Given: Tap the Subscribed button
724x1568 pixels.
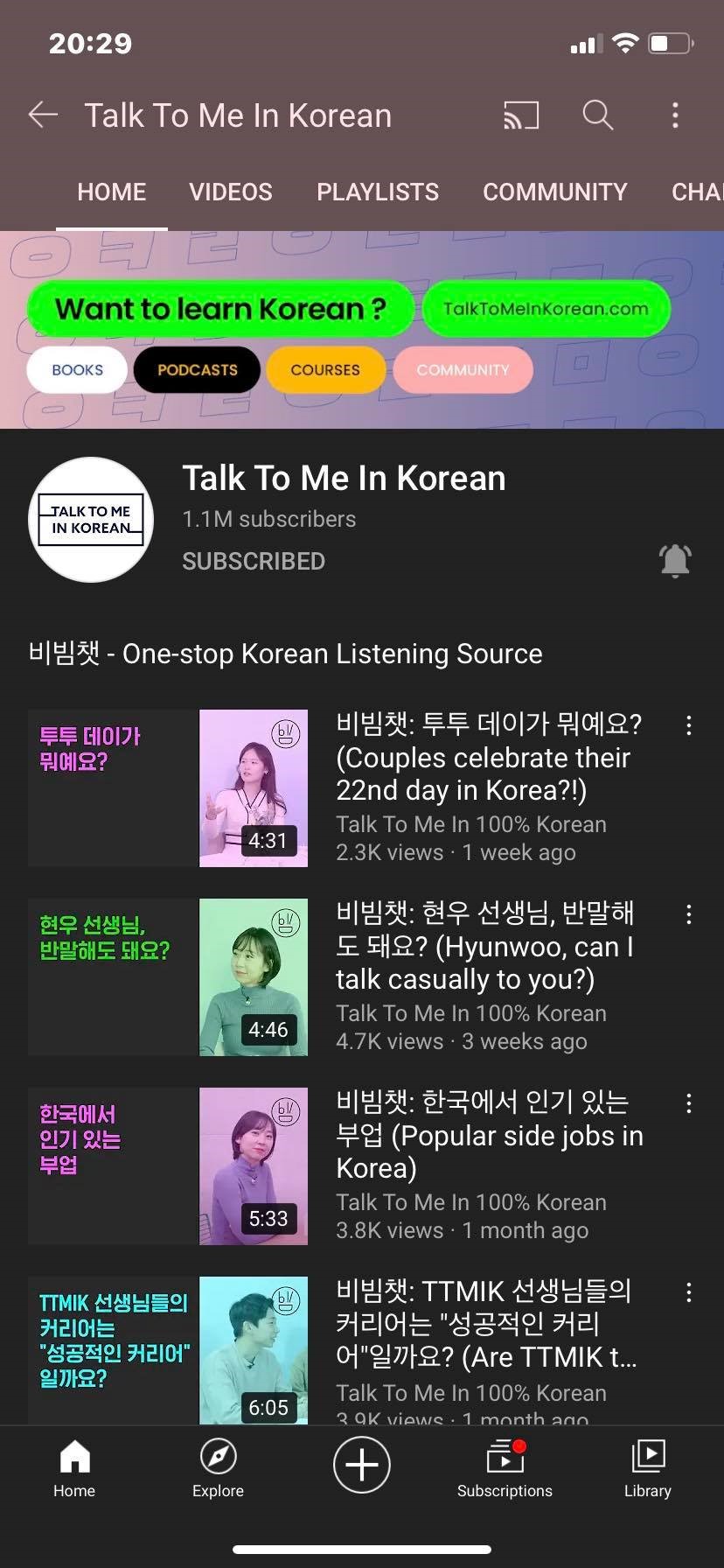Looking at the screenshot, I should coord(254,561).
